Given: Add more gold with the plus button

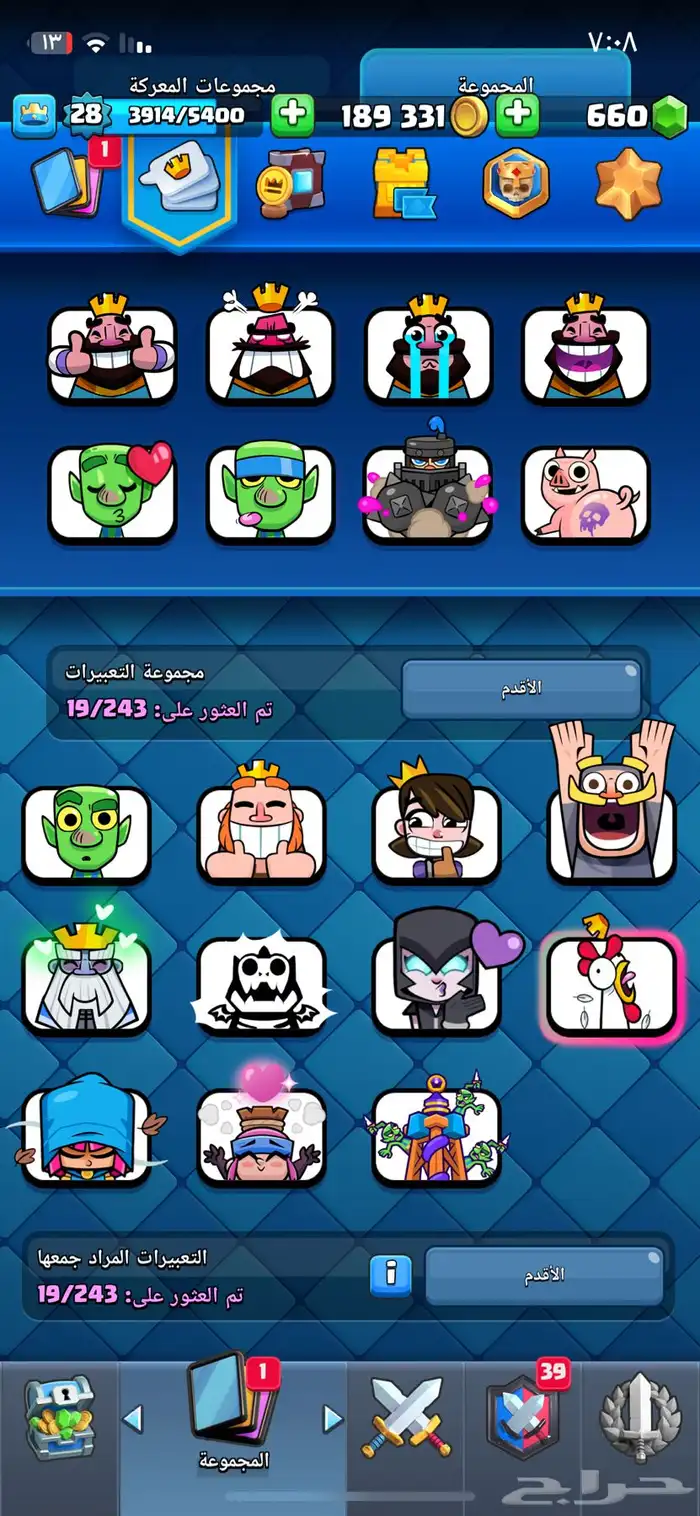Looking at the screenshot, I should (517, 115).
